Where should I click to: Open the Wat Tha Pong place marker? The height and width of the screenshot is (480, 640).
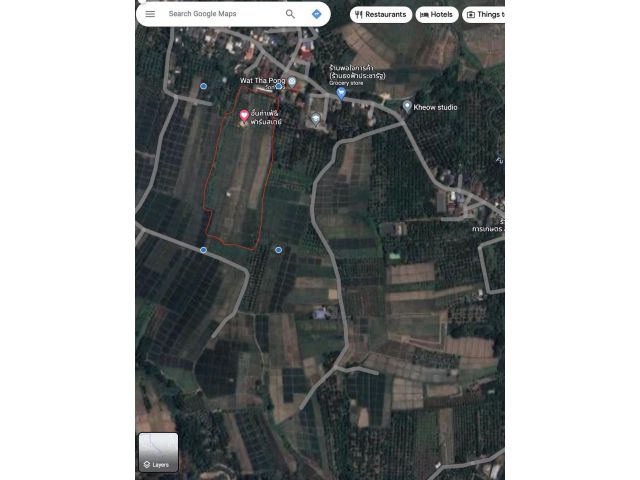coord(292,80)
